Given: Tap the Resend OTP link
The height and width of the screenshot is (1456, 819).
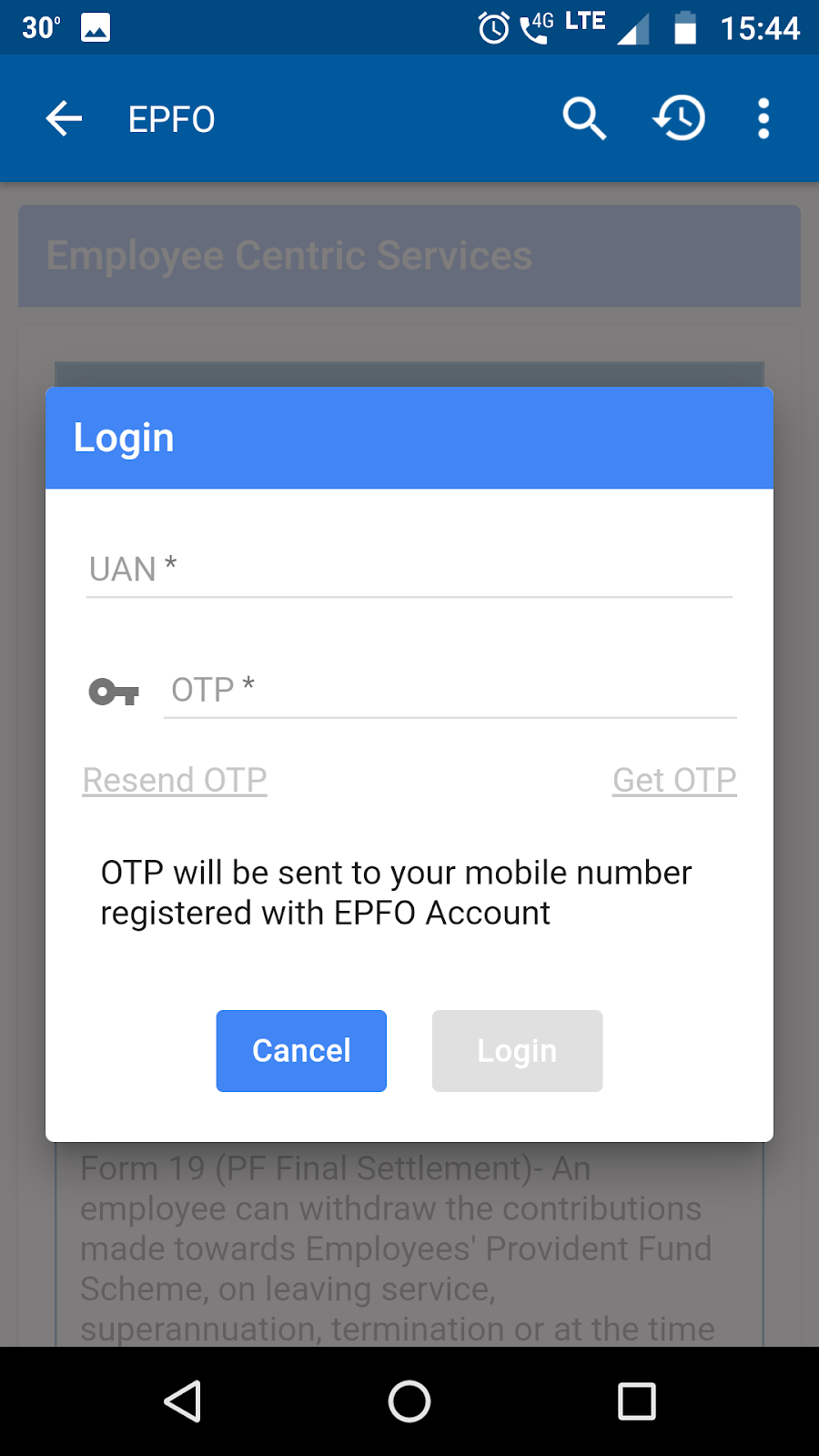Looking at the screenshot, I should [x=175, y=780].
